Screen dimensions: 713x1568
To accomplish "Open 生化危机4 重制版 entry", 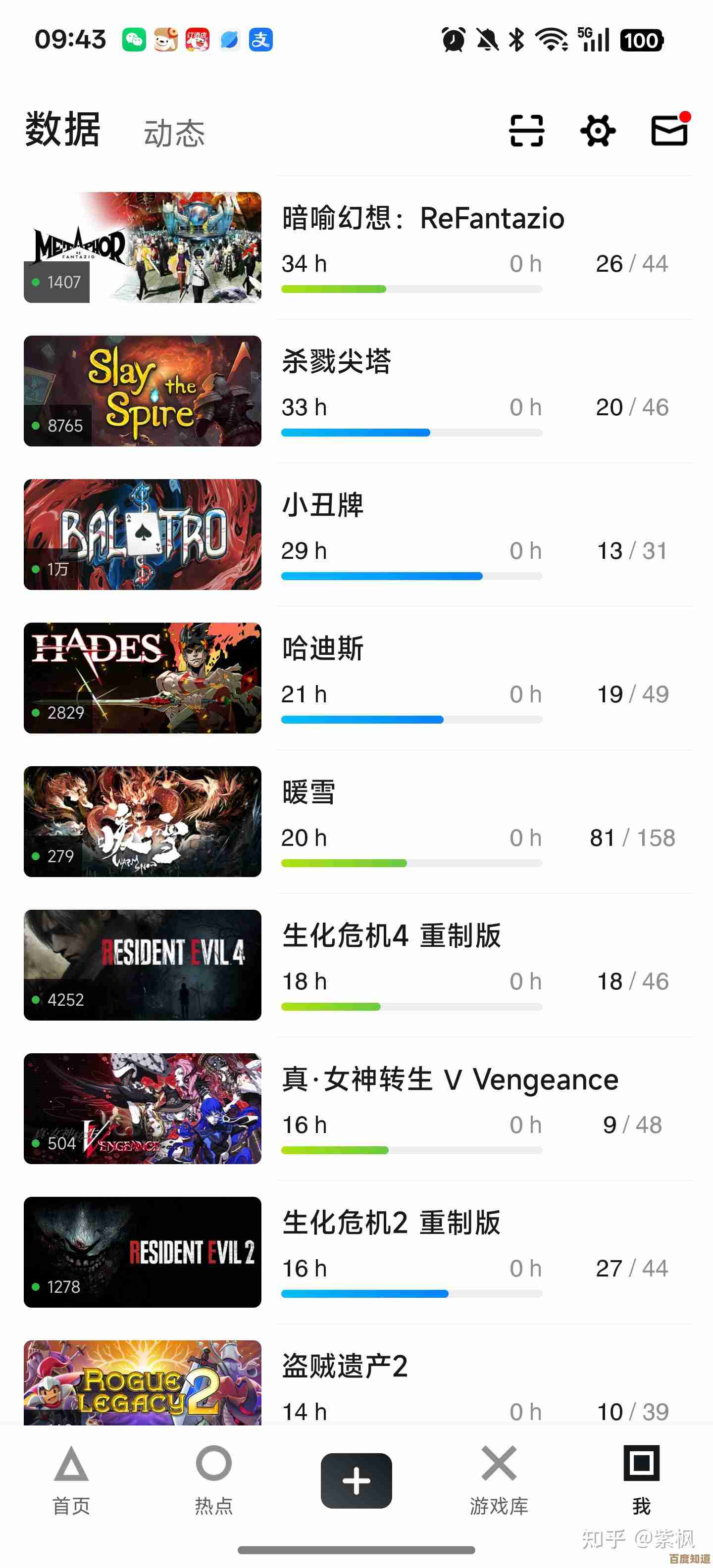I will tap(392, 936).
